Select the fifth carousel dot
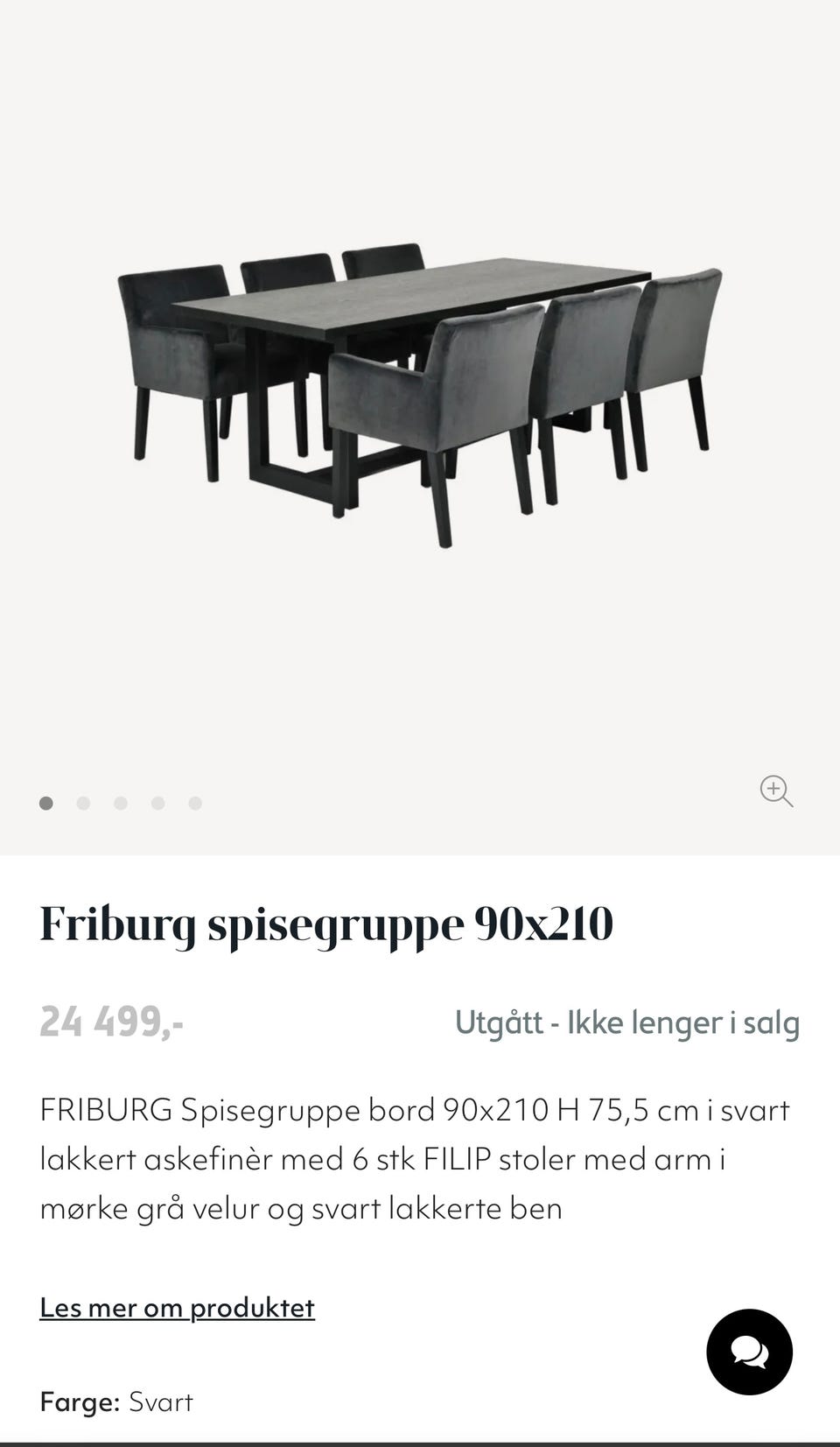 [x=195, y=802]
